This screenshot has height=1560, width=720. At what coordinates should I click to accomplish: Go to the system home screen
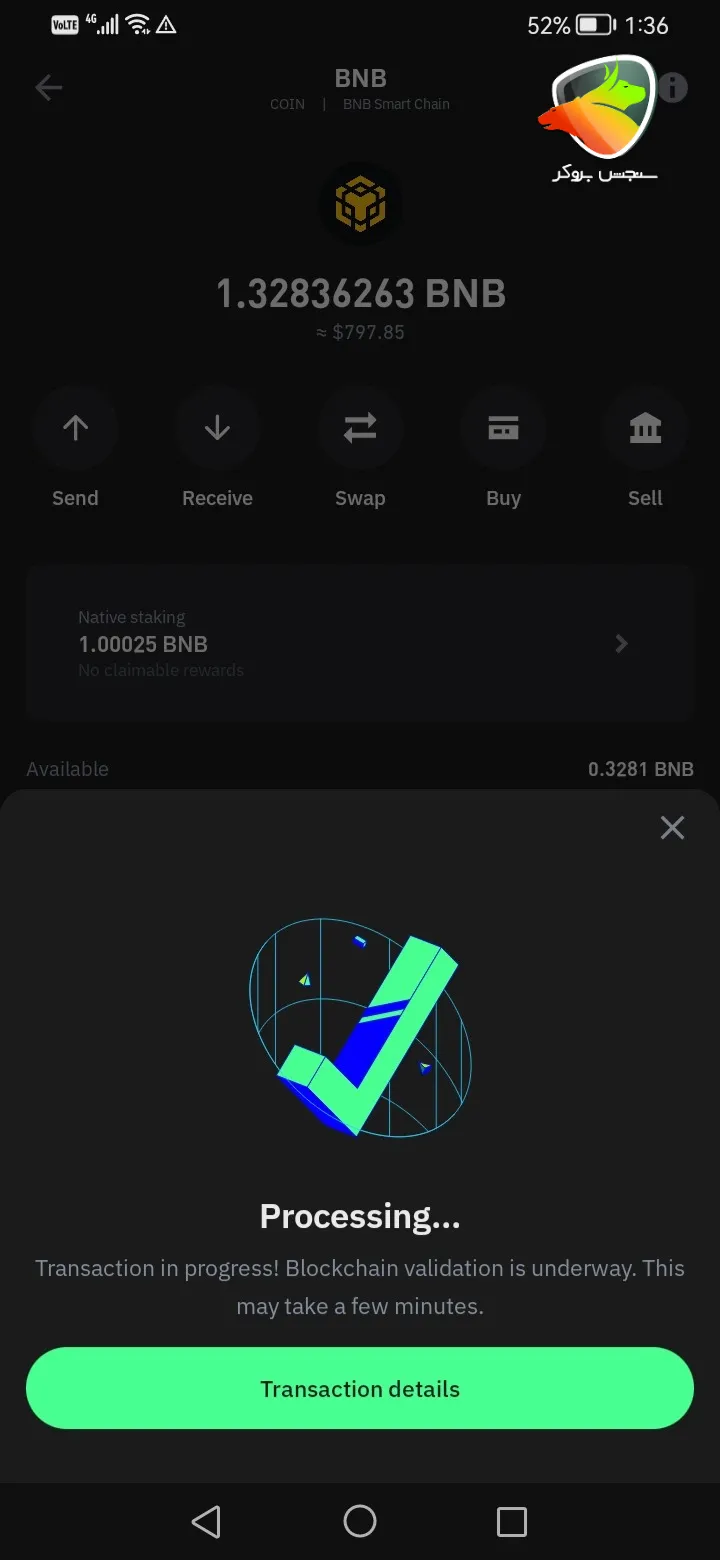[360, 1521]
